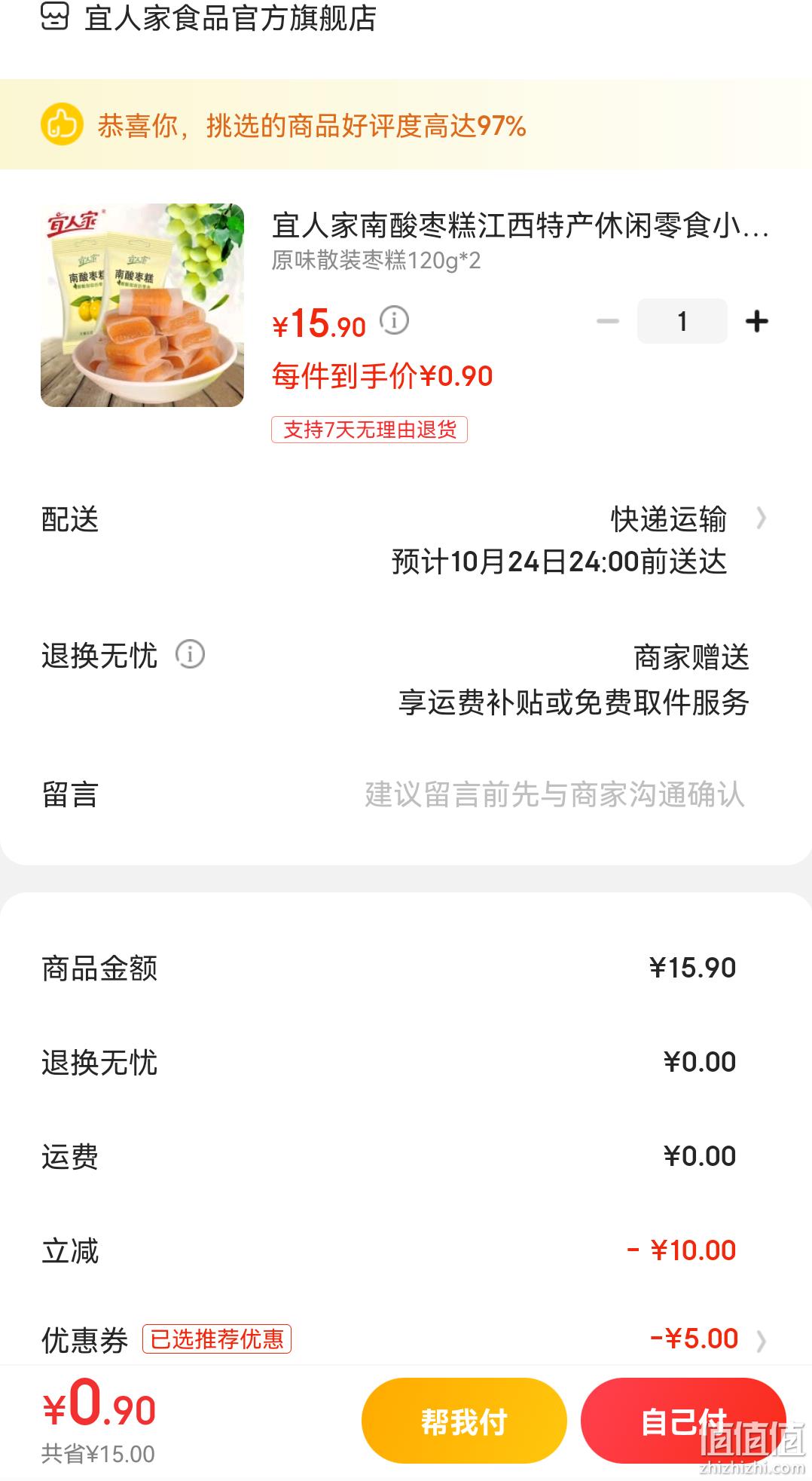Viewport: 812px width, 1481px height.
Task: Tap the quantity field showing 1
Action: (682, 321)
